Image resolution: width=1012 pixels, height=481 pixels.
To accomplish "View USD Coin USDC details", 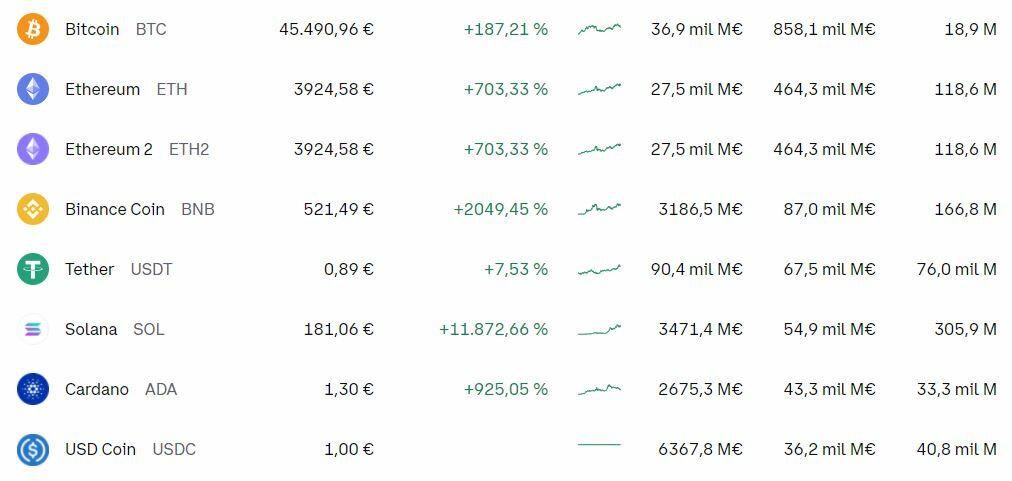I will (100, 450).
